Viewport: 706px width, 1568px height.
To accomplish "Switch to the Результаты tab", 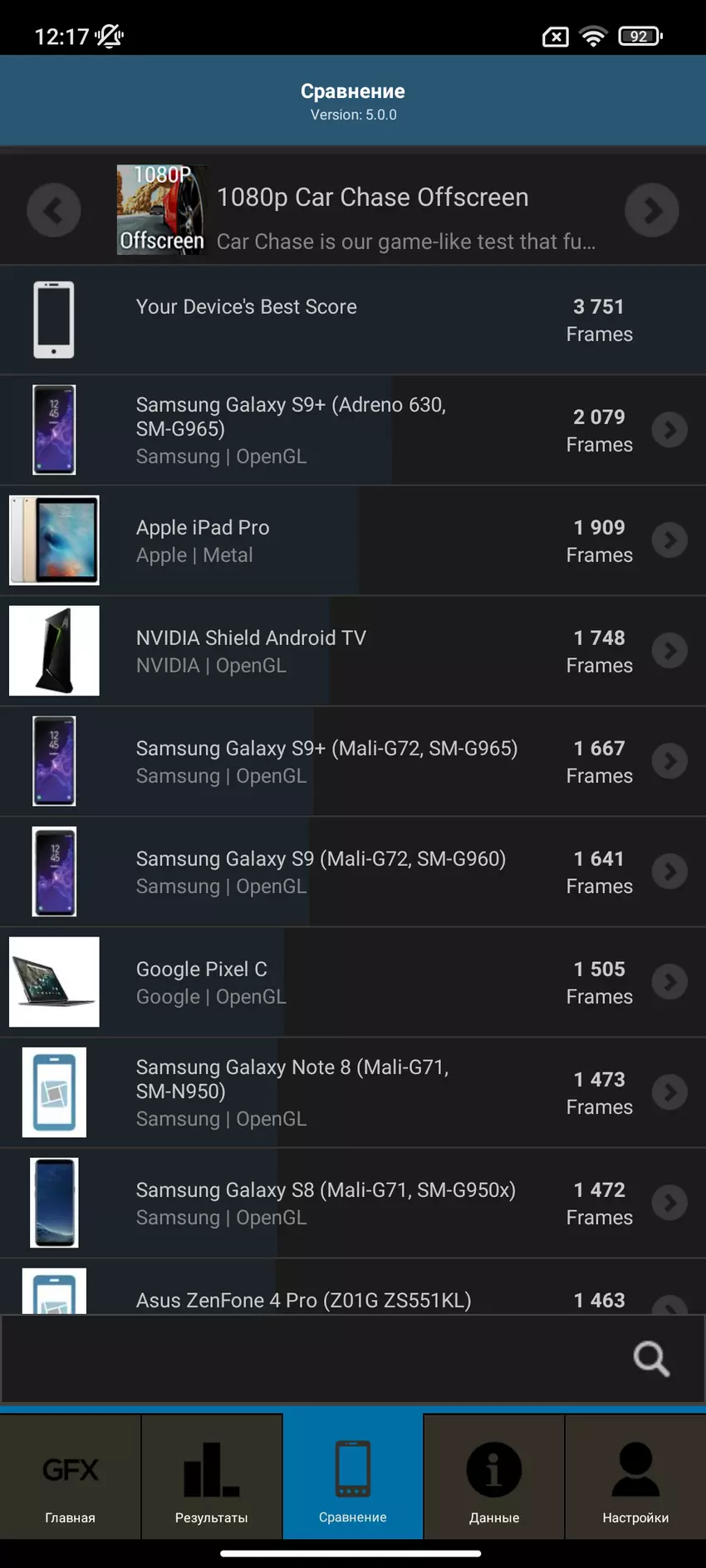I will click(x=212, y=1477).
